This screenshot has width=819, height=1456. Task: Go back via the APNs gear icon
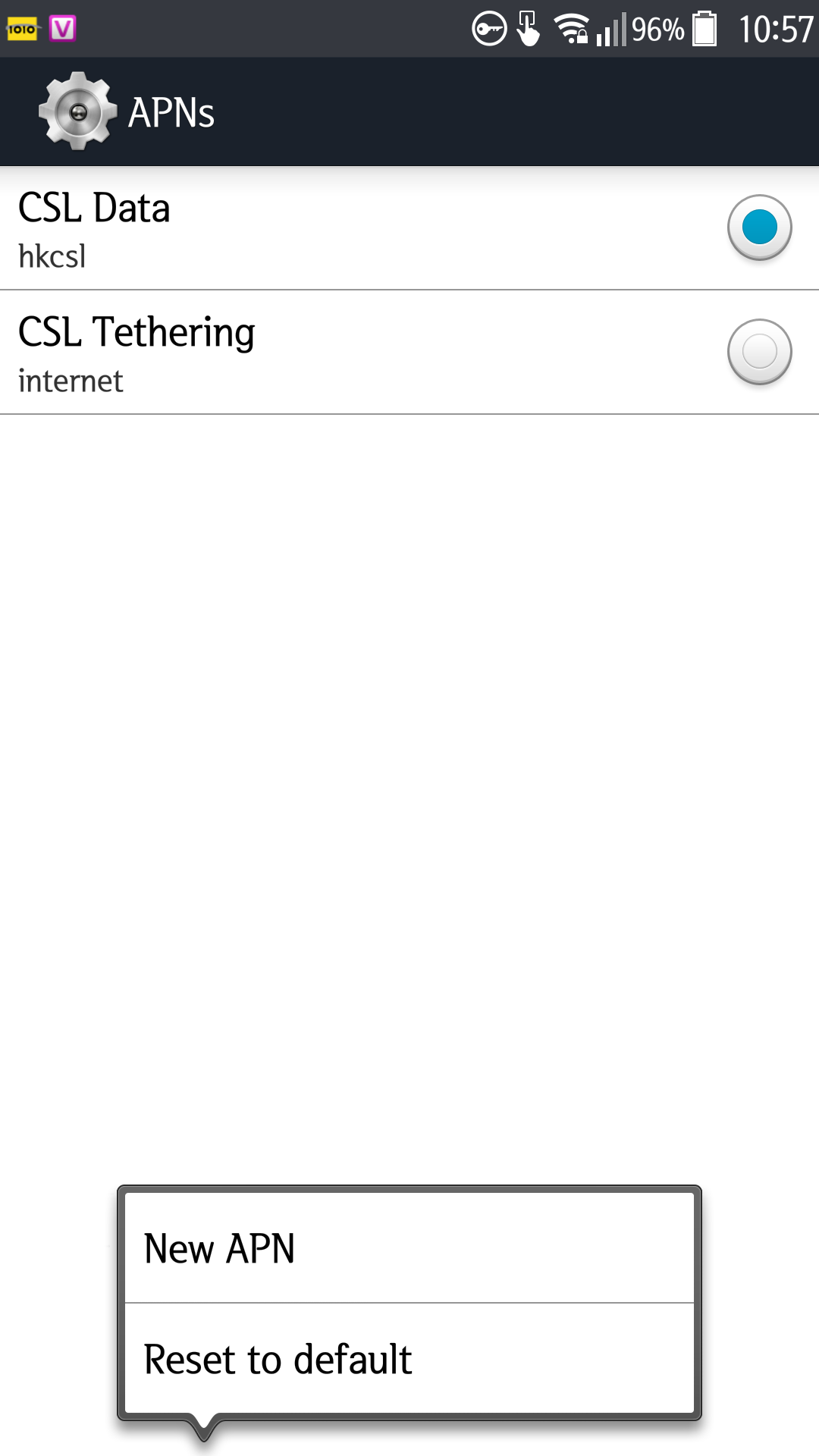point(77,111)
